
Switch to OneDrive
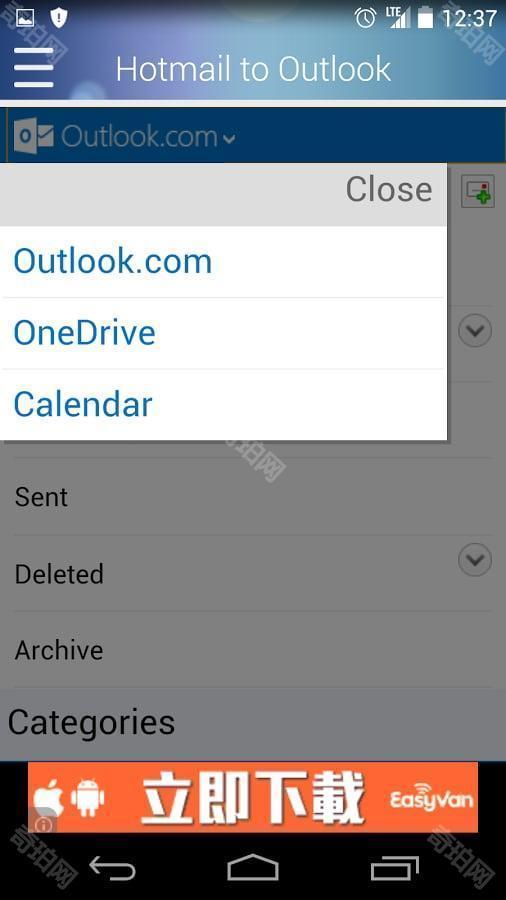223,333
